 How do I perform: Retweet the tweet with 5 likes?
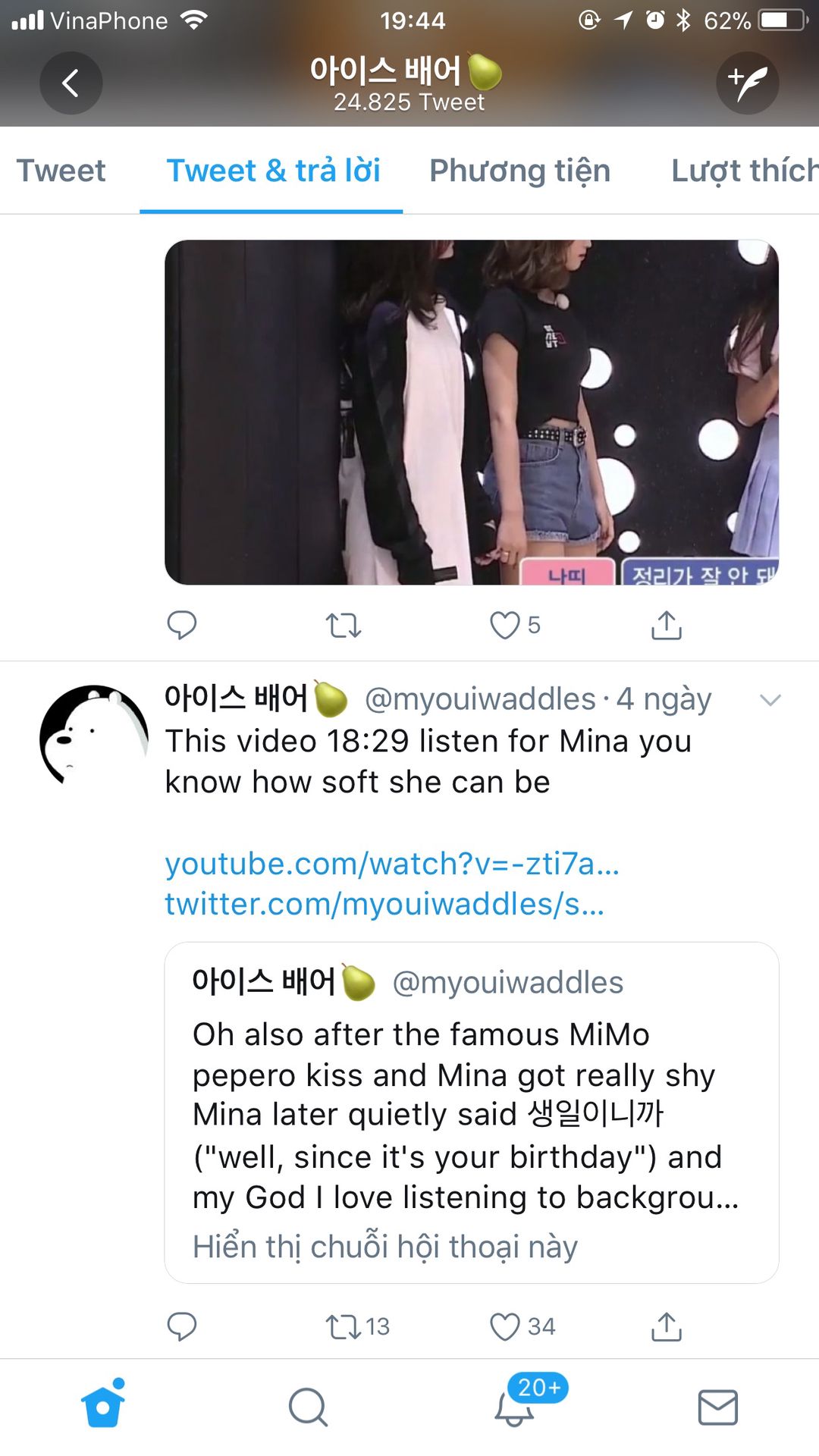point(343,626)
